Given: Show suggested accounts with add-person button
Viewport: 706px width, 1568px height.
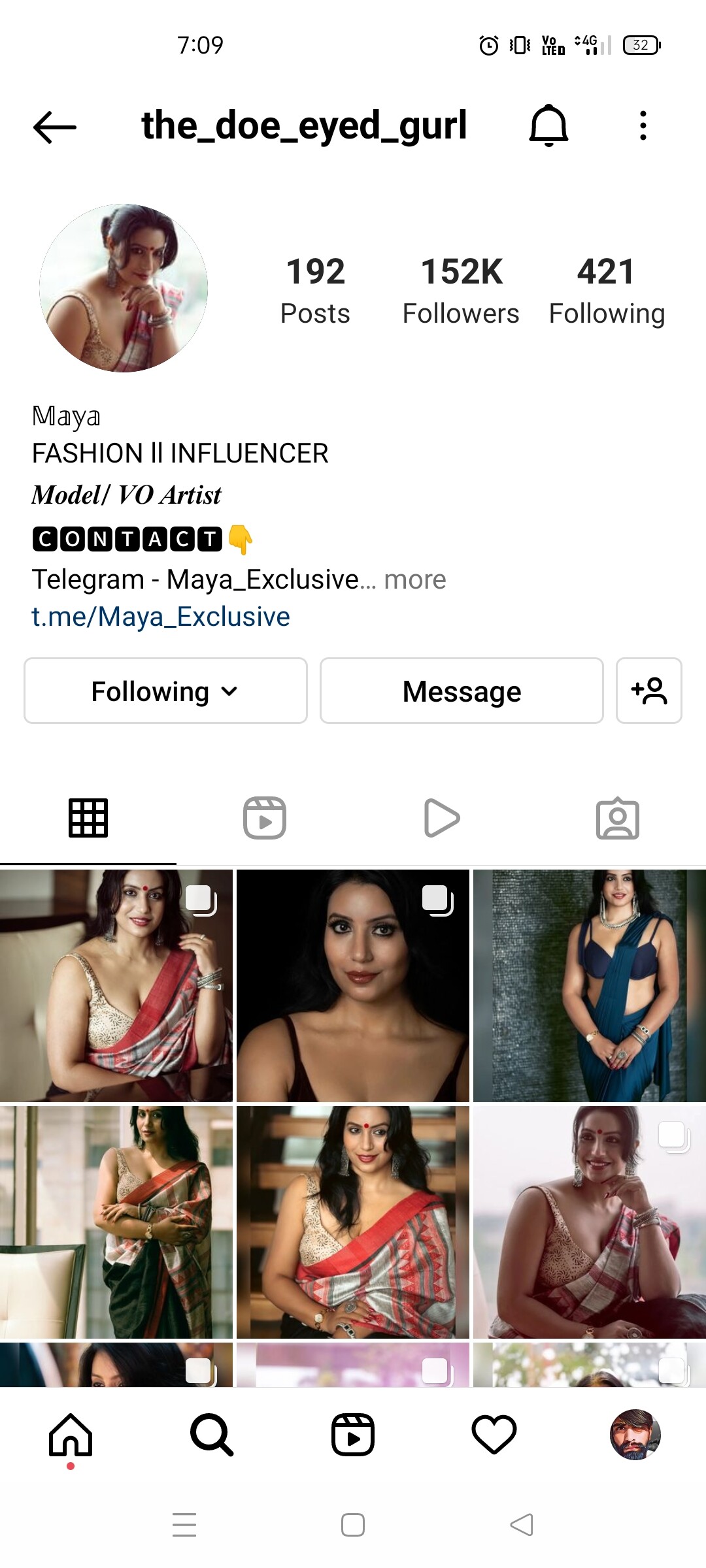Looking at the screenshot, I should point(649,691).
